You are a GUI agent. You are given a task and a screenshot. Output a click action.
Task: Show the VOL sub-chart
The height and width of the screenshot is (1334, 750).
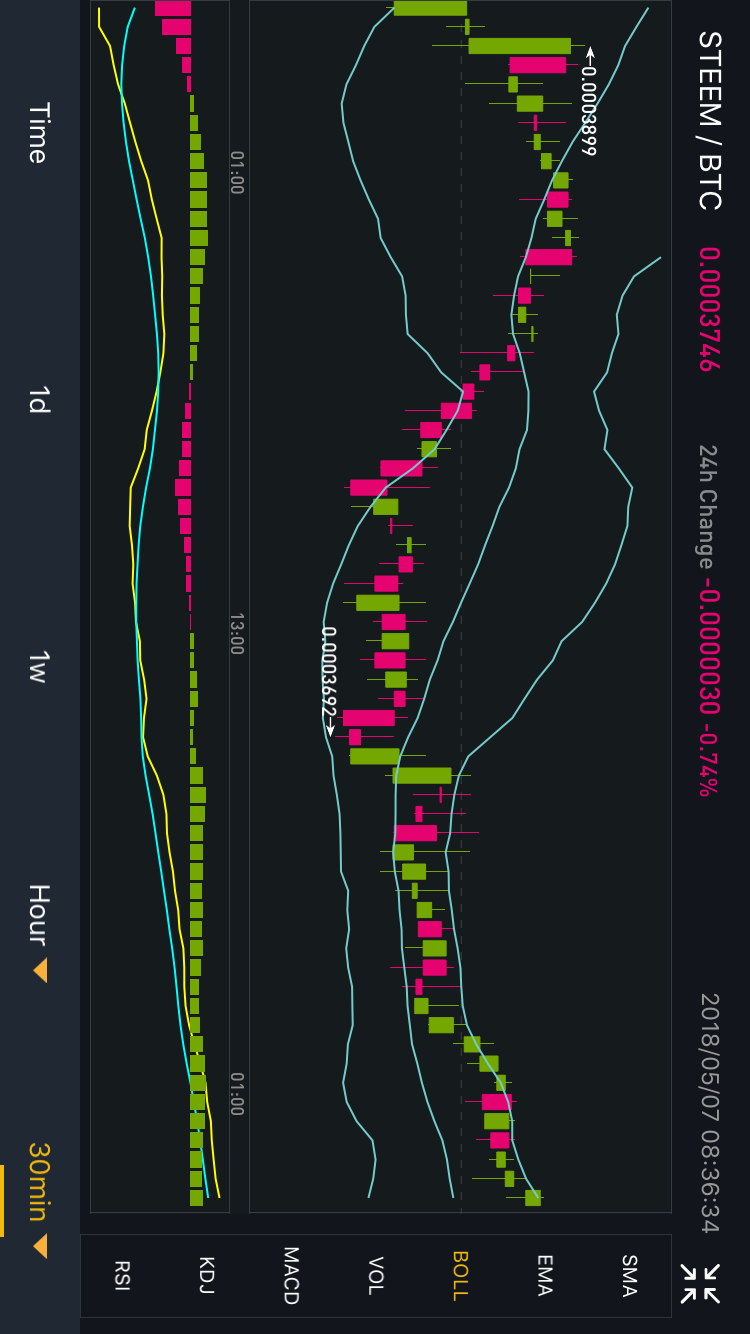(x=375, y=1275)
